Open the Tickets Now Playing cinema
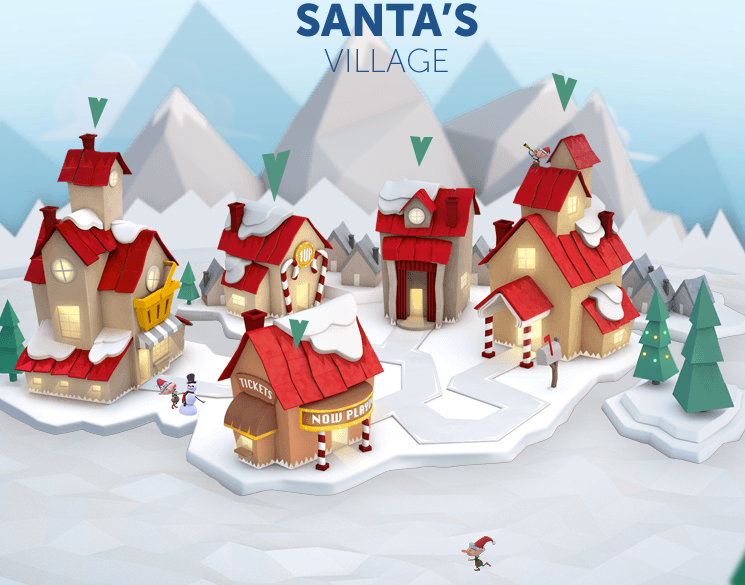This screenshot has height=585, width=745. point(300,395)
